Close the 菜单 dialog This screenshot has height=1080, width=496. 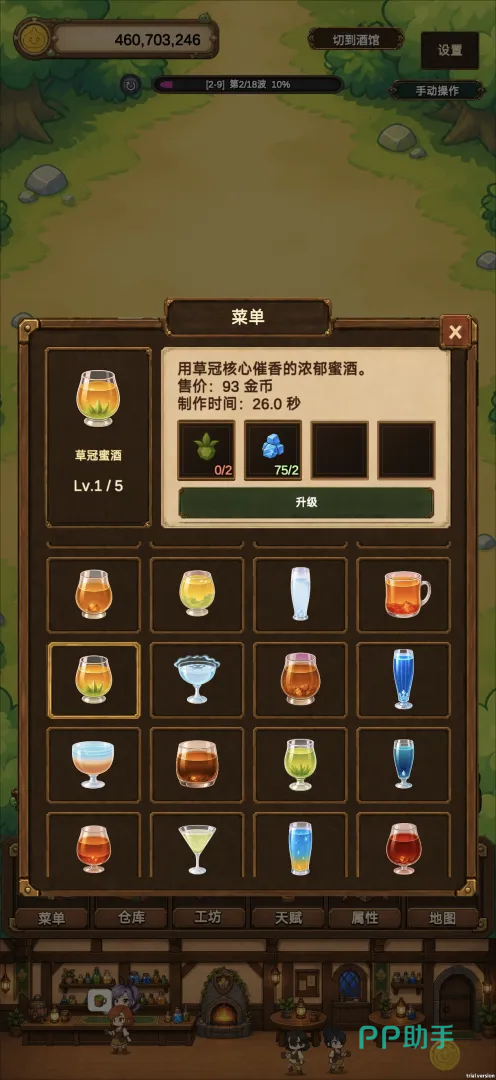click(455, 333)
